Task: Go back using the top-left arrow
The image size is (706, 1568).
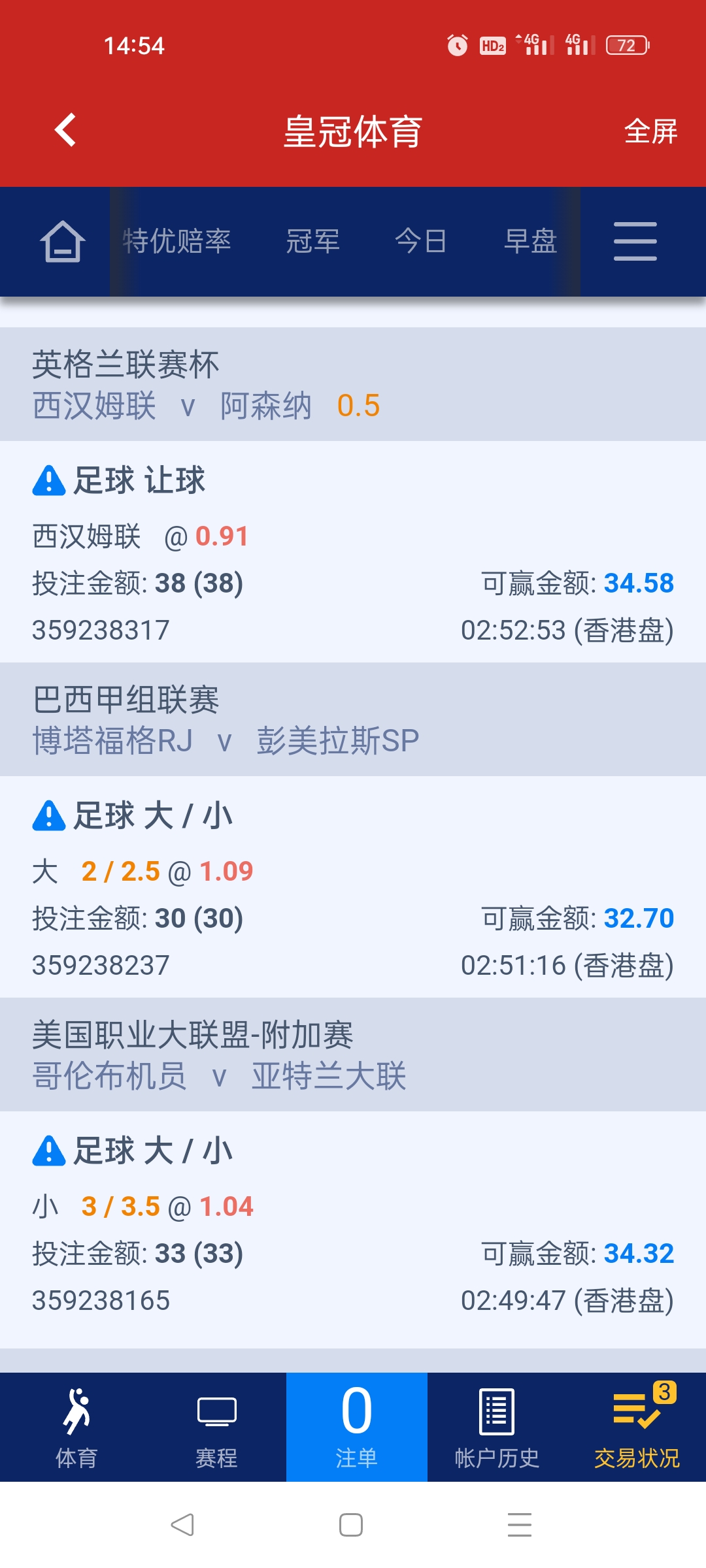Action: point(65,130)
